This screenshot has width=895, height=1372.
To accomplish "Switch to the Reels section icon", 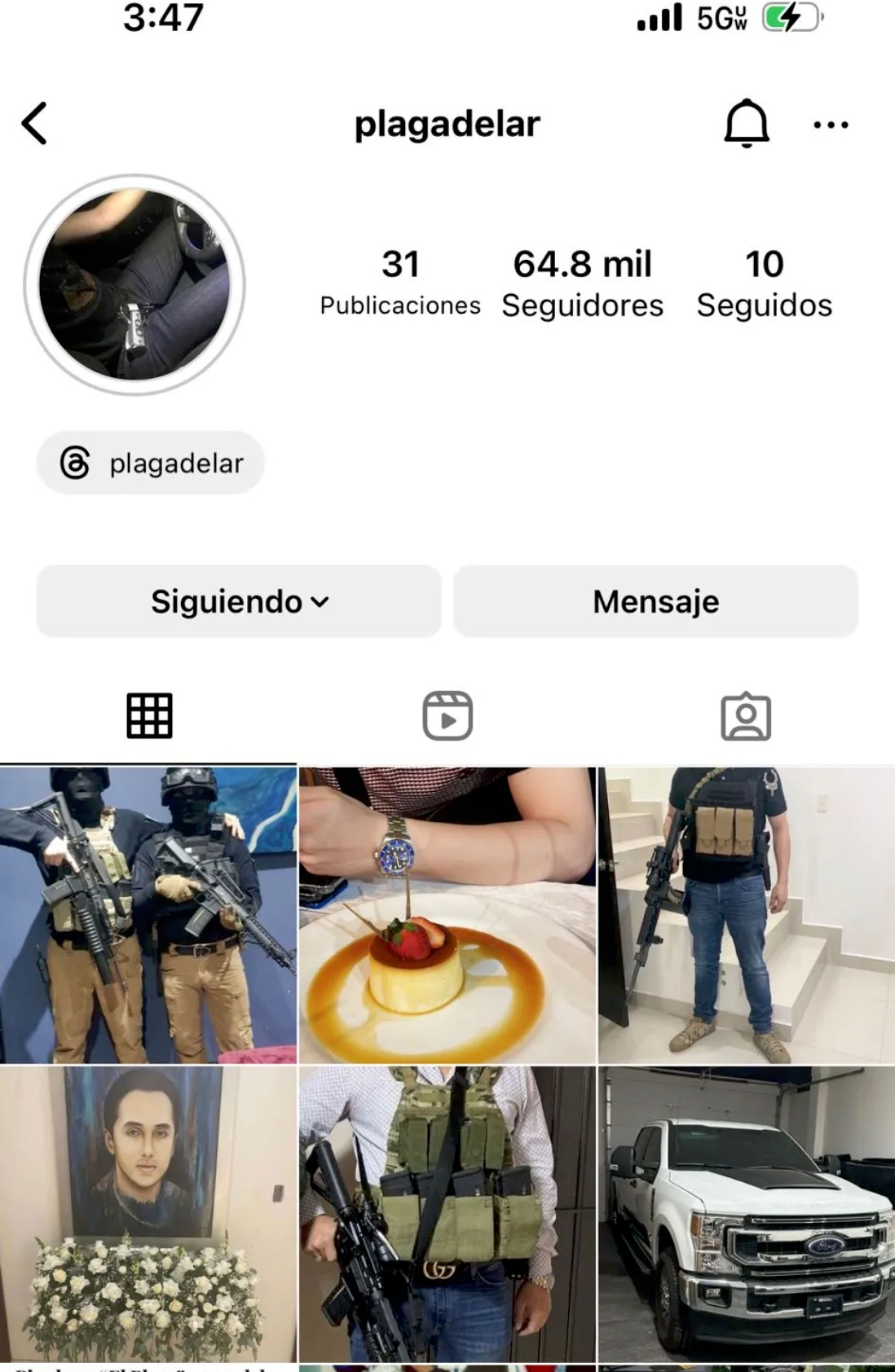I will point(447,717).
